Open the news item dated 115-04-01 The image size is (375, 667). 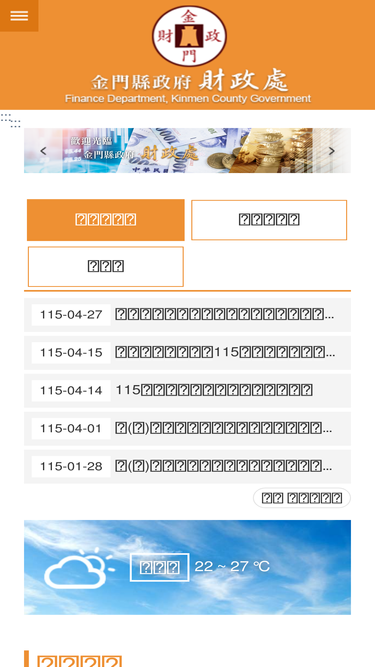188,428
